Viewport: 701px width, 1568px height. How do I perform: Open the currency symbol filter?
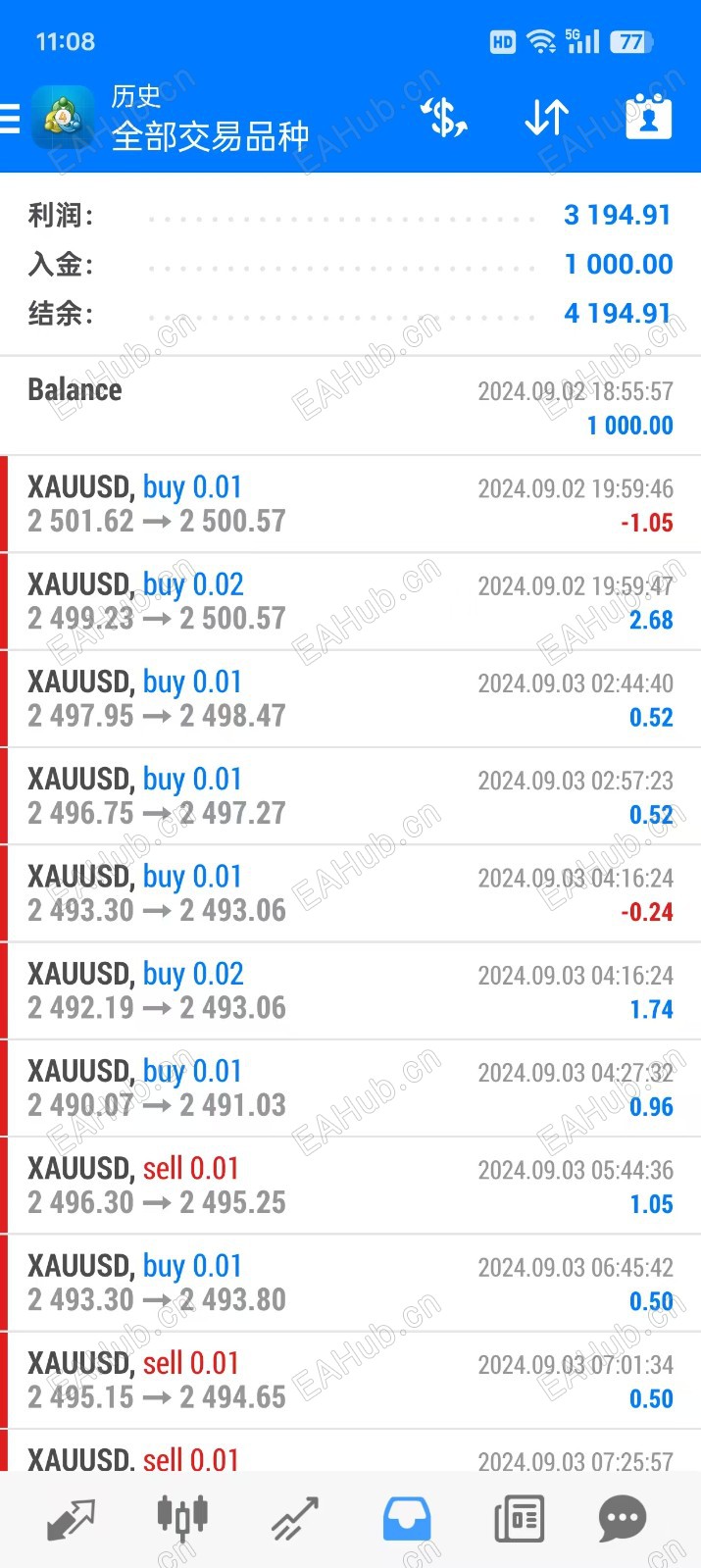(x=444, y=119)
